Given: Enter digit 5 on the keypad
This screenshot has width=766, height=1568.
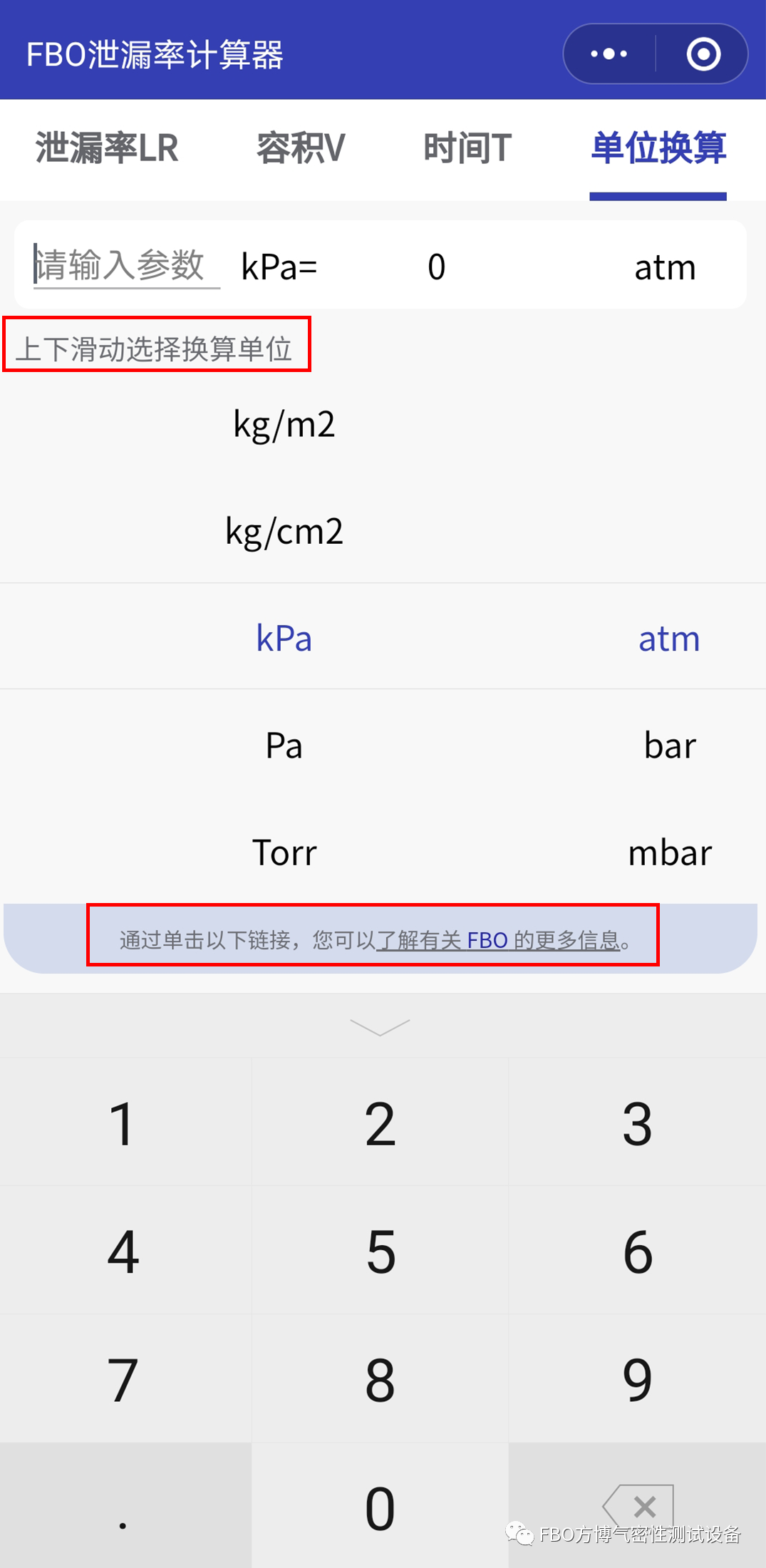Looking at the screenshot, I should [381, 1252].
